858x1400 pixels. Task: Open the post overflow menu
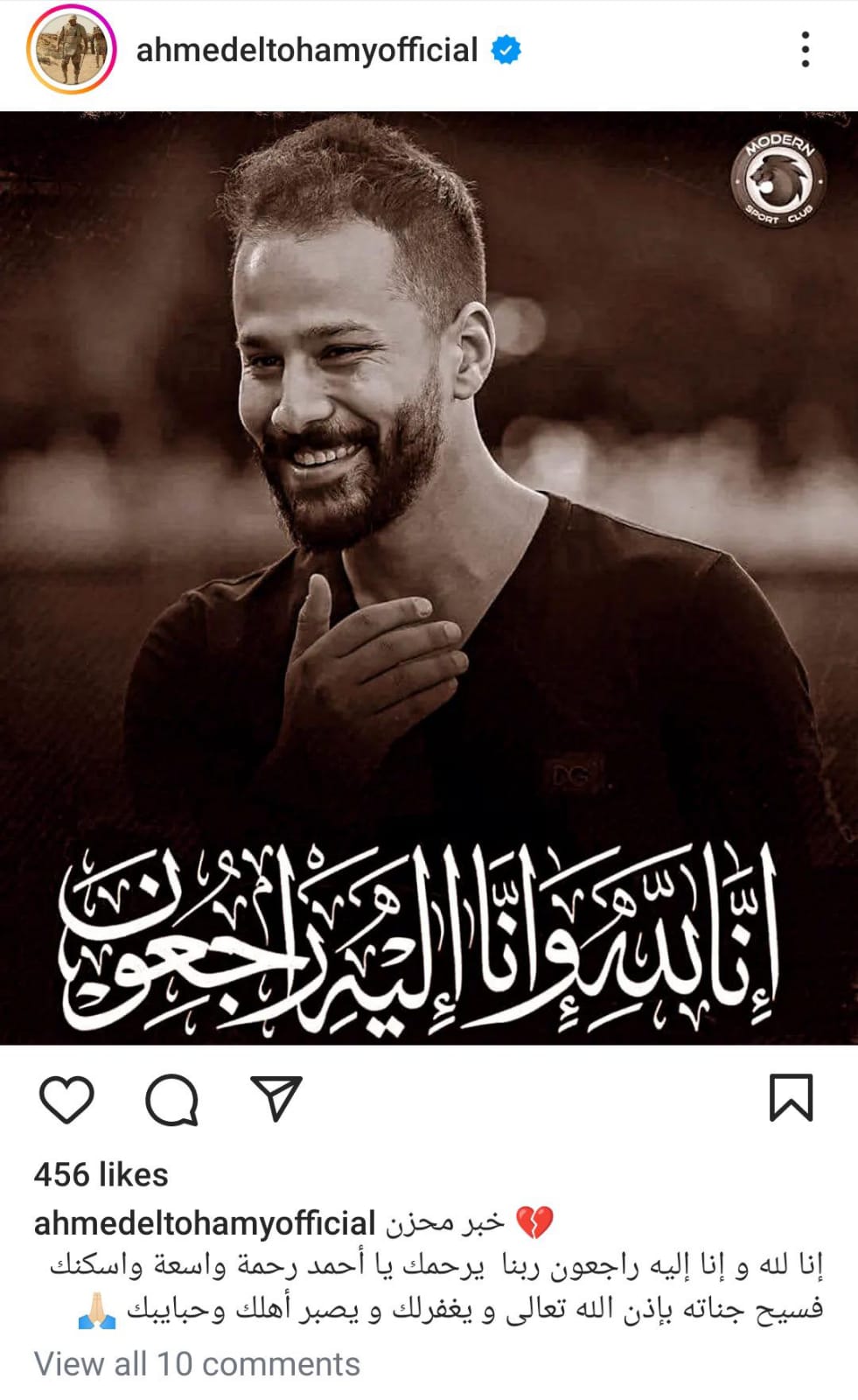tap(805, 51)
